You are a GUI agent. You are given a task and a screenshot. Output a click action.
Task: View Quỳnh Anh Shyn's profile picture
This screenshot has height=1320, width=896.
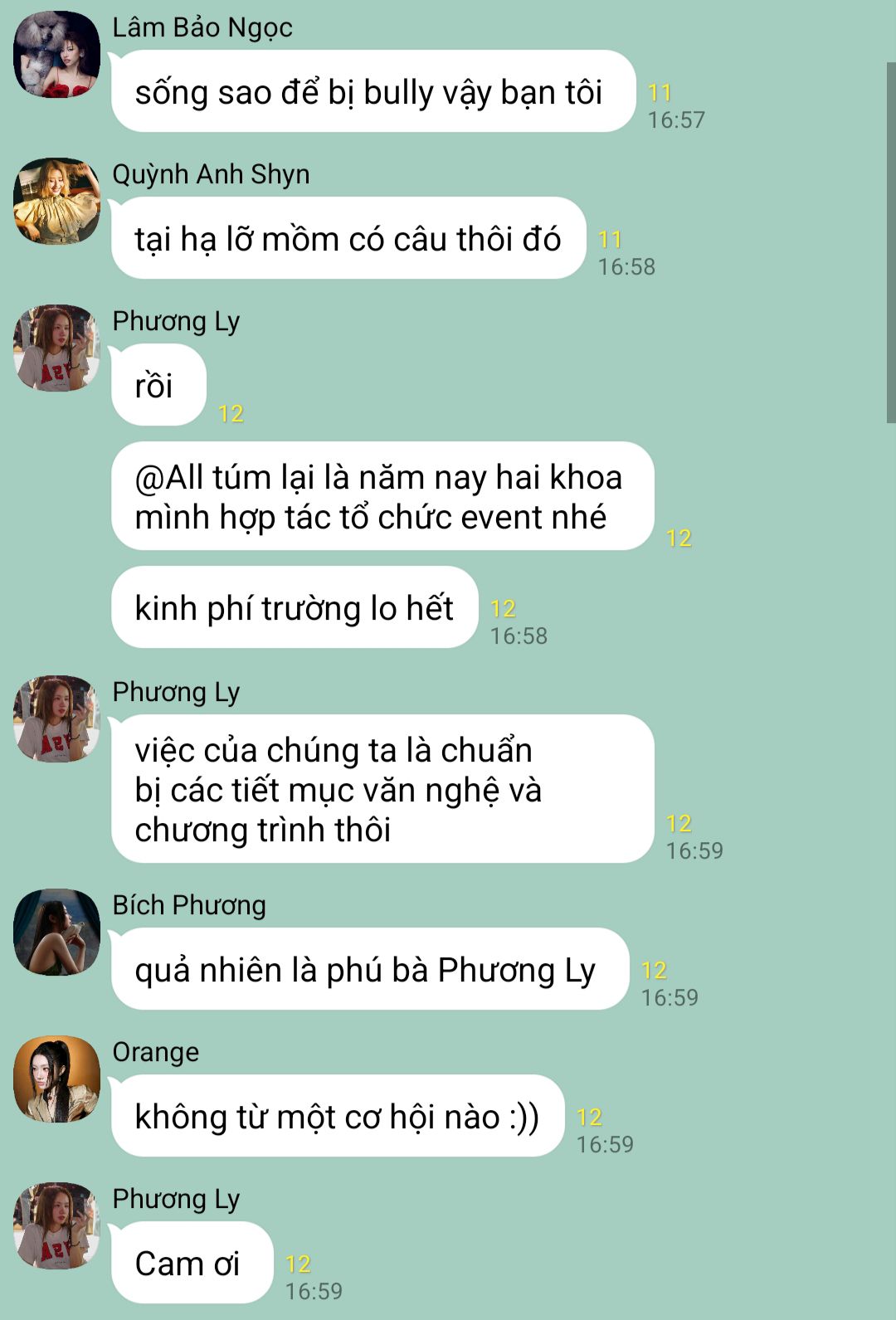(56, 201)
